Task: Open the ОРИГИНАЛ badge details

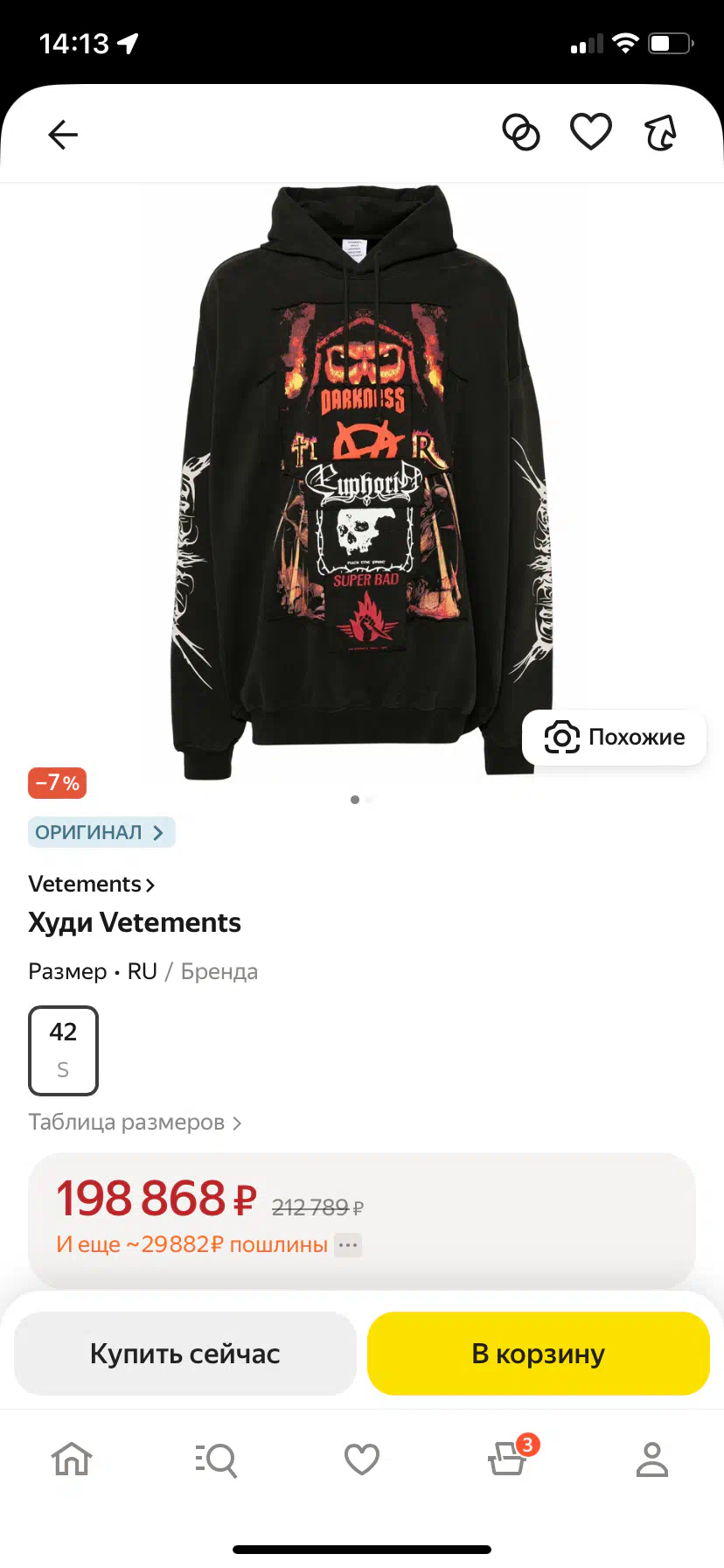Action: (101, 832)
